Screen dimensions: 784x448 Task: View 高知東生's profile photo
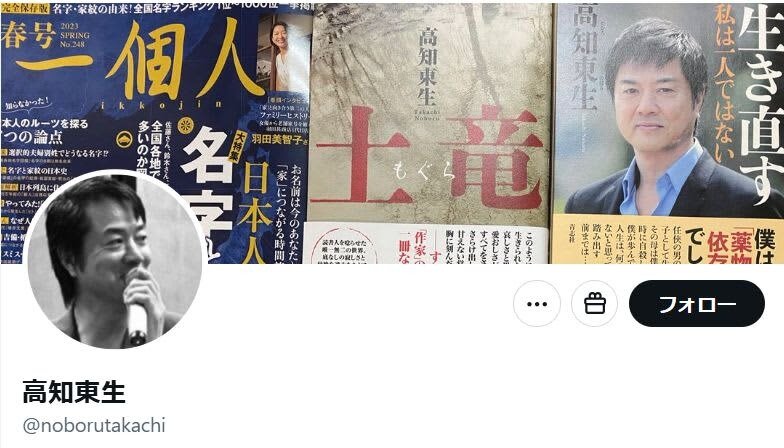tap(113, 262)
